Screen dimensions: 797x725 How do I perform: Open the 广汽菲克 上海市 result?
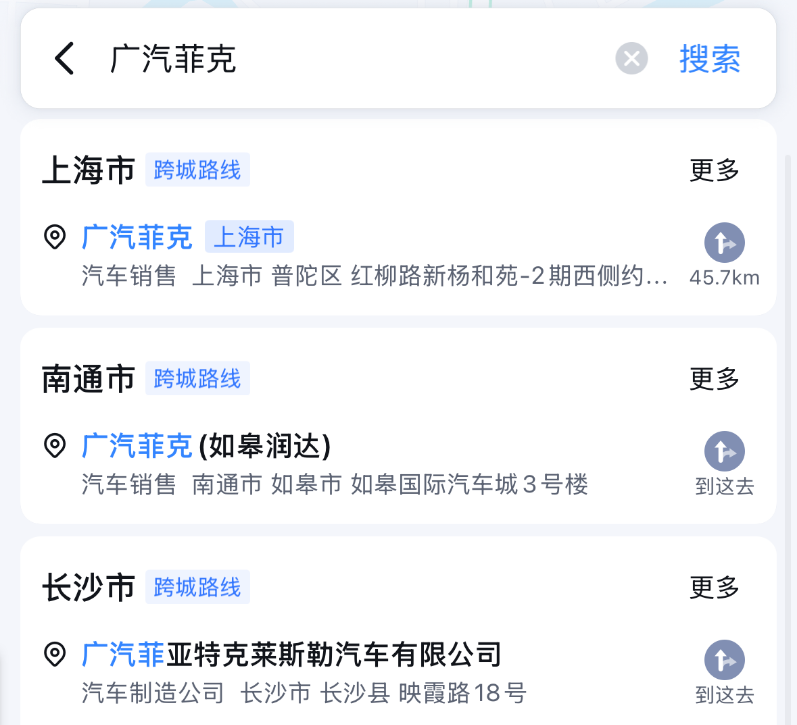tap(360, 255)
